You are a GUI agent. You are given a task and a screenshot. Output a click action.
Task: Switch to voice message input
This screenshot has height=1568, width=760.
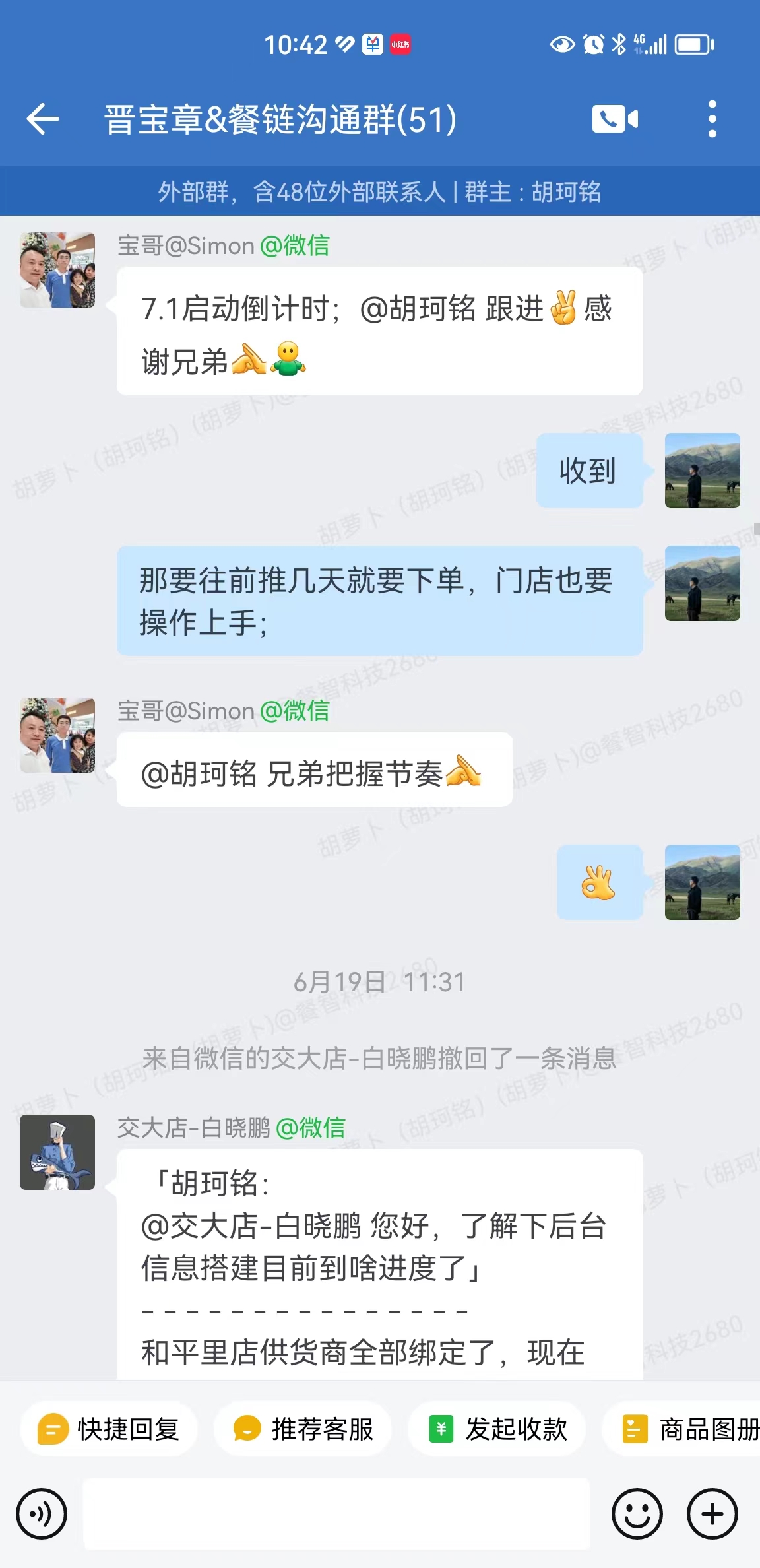click(42, 1514)
